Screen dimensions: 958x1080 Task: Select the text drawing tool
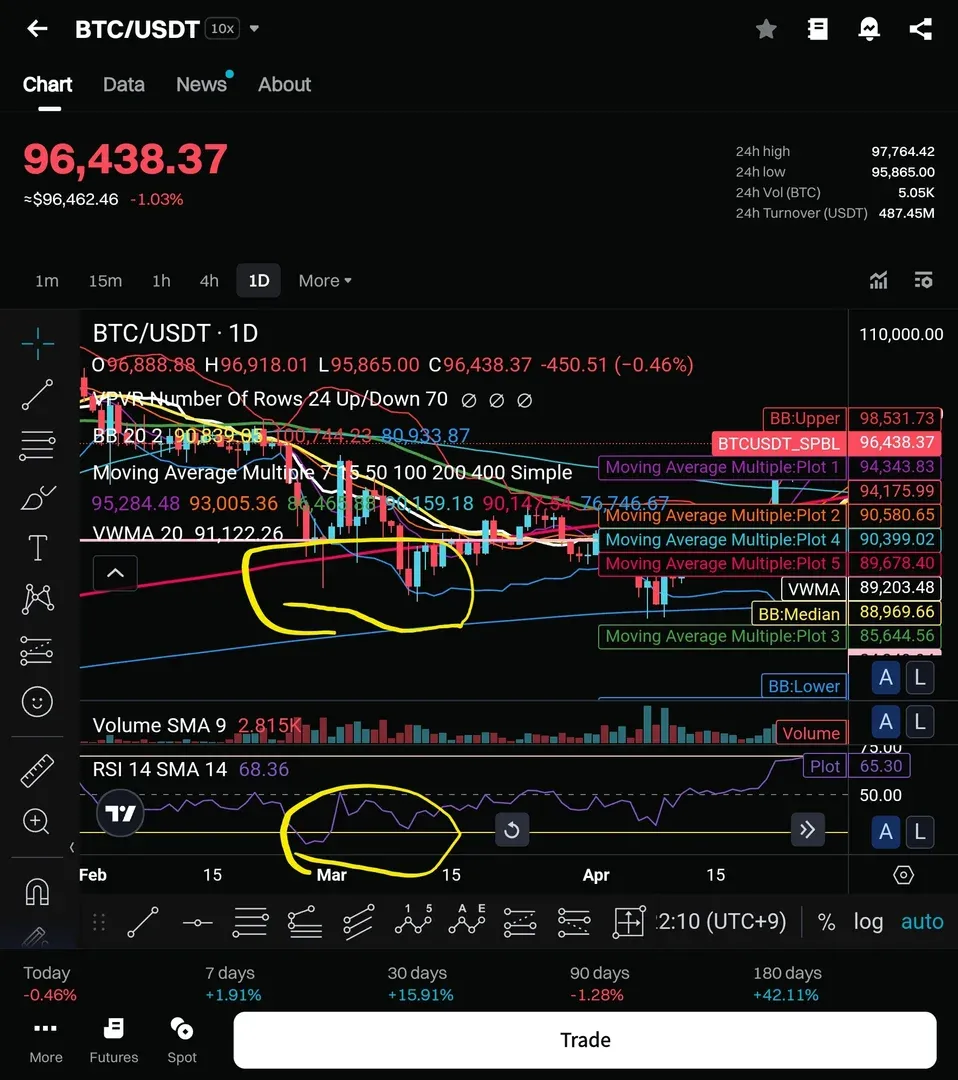[37, 547]
